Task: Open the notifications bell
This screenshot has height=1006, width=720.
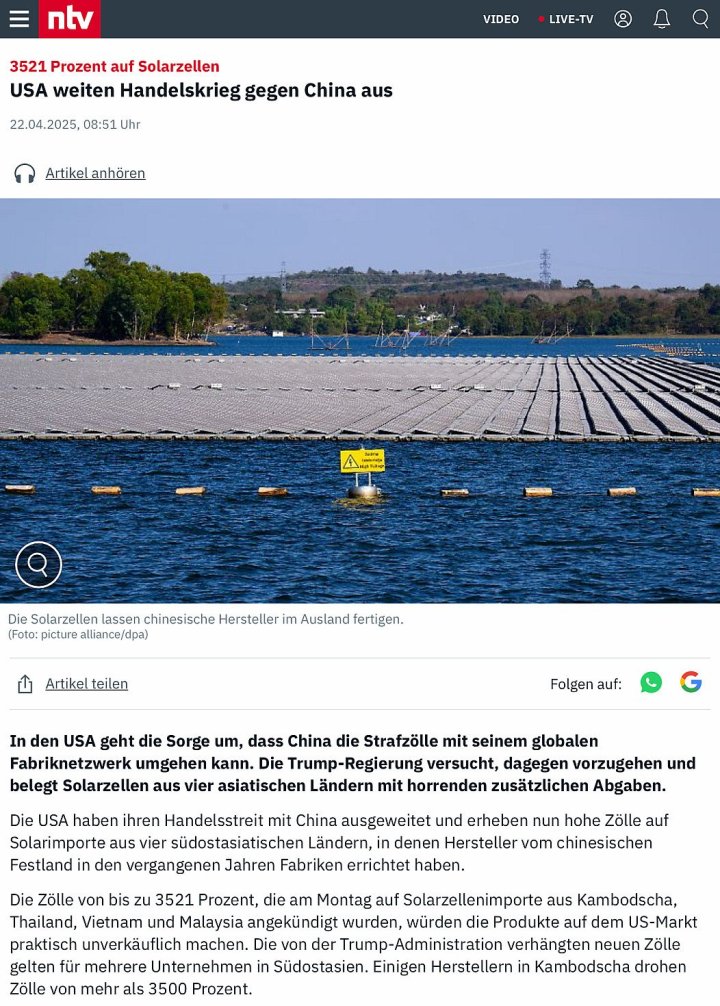Action: 662,19
